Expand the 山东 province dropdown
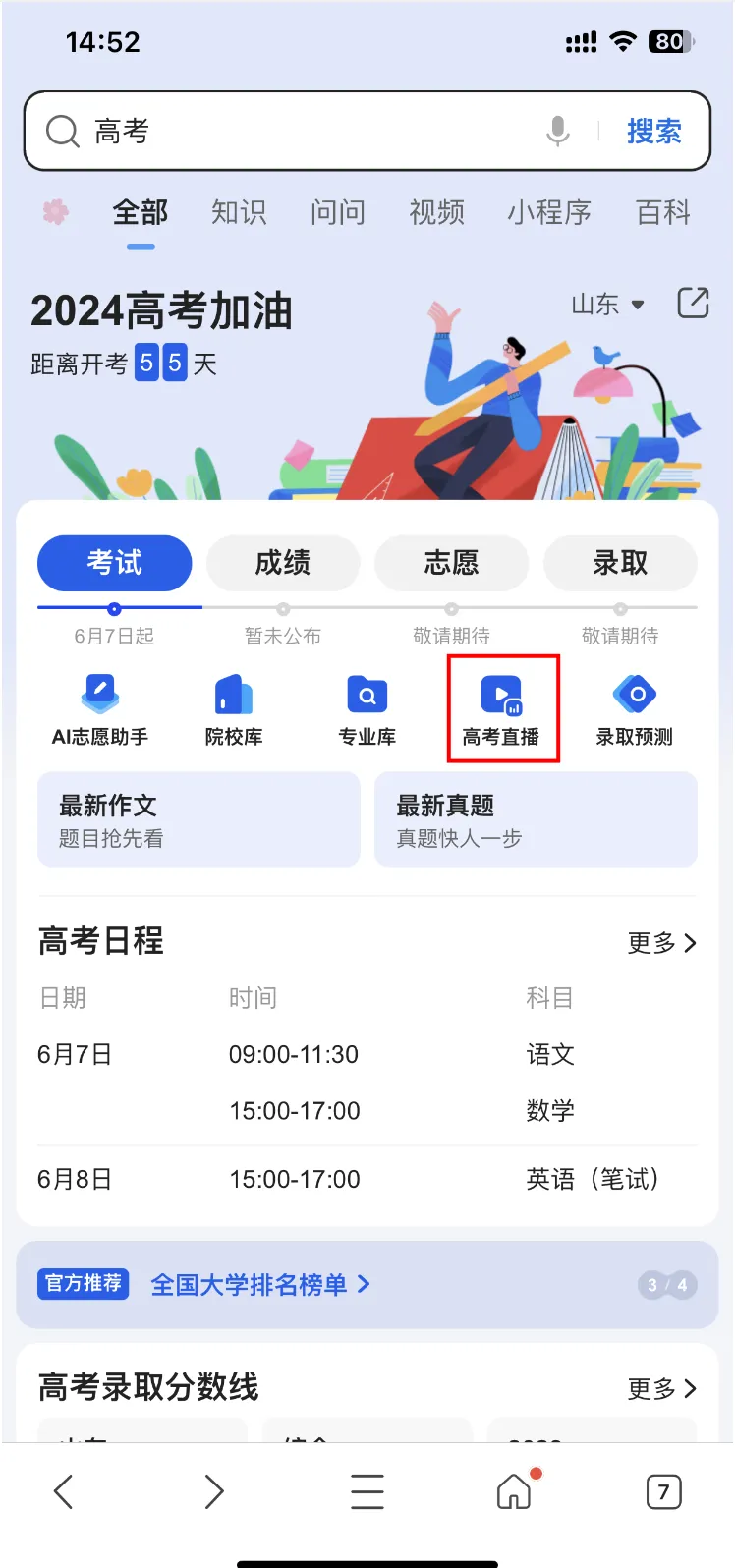The width and height of the screenshot is (735, 1568). (608, 305)
